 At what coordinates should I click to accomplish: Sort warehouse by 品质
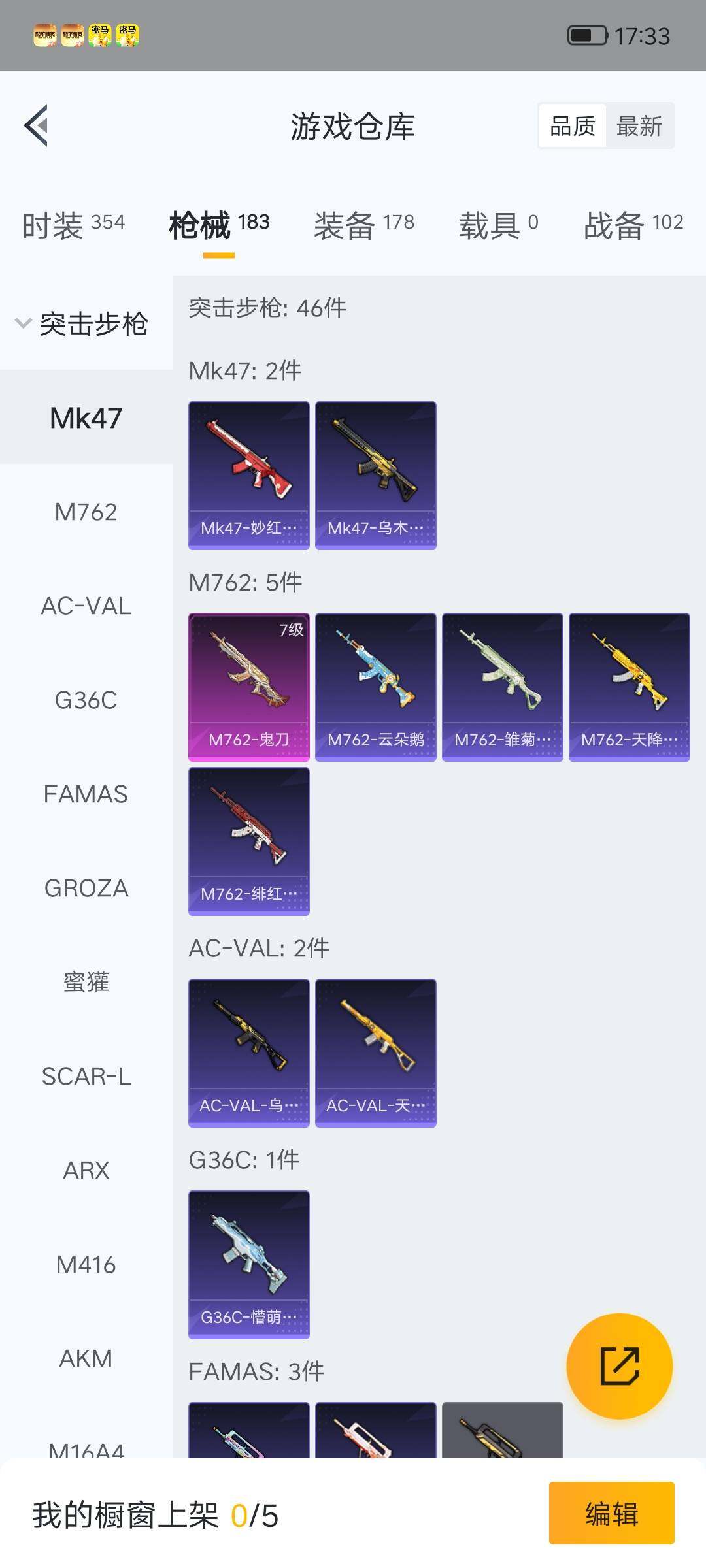point(573,126)
